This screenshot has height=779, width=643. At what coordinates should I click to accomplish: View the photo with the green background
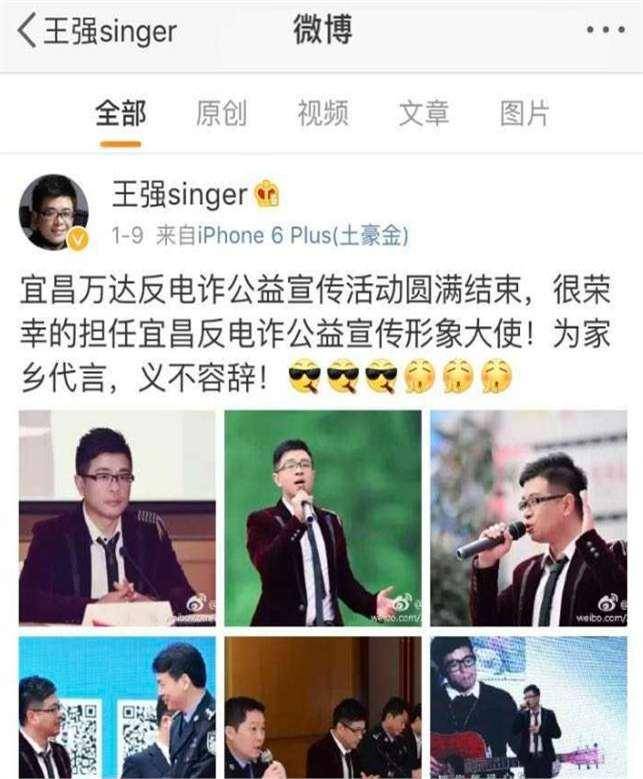322,518
